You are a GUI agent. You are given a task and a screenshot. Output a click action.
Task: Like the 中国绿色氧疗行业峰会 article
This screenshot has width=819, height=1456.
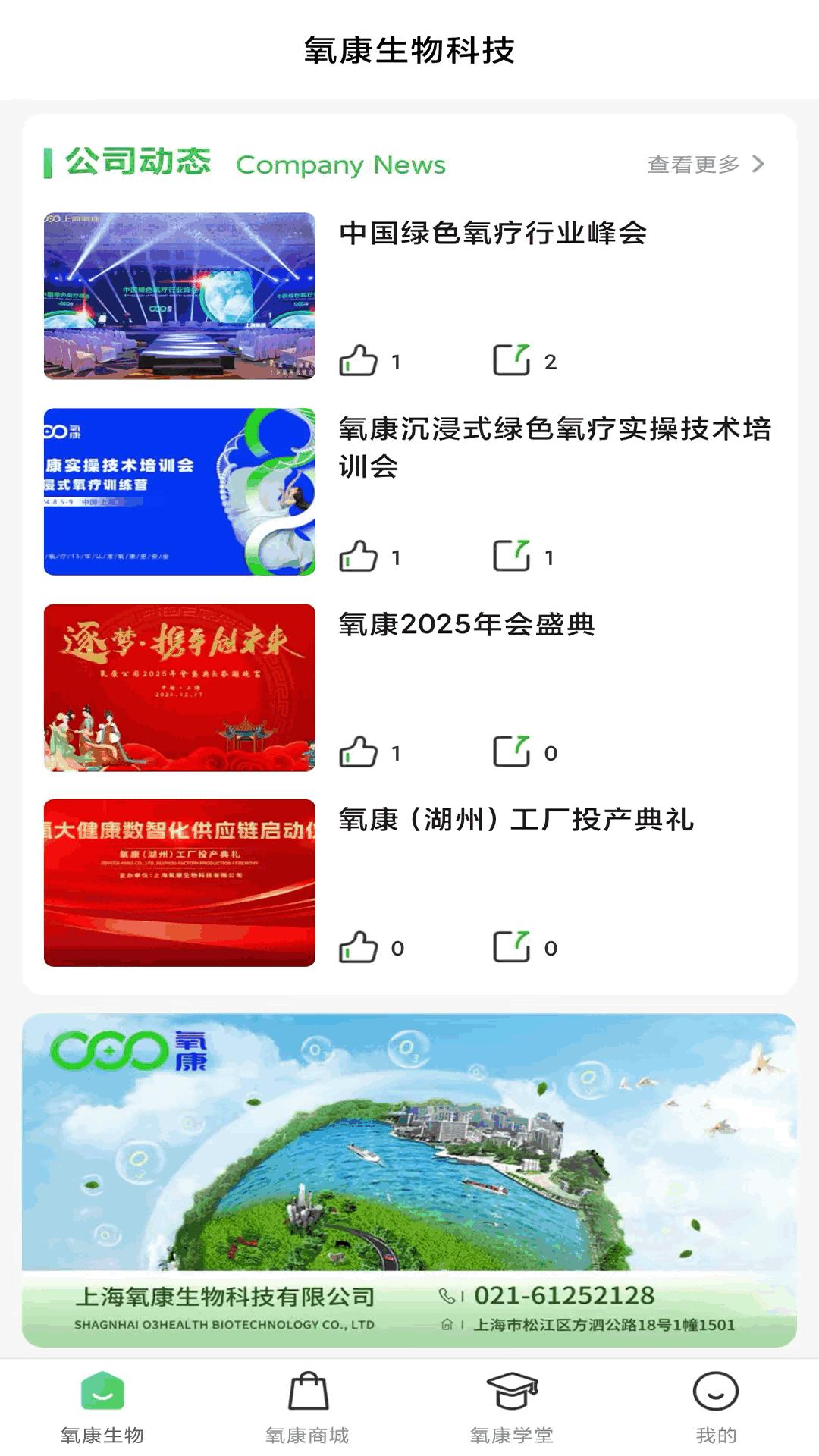359,361
